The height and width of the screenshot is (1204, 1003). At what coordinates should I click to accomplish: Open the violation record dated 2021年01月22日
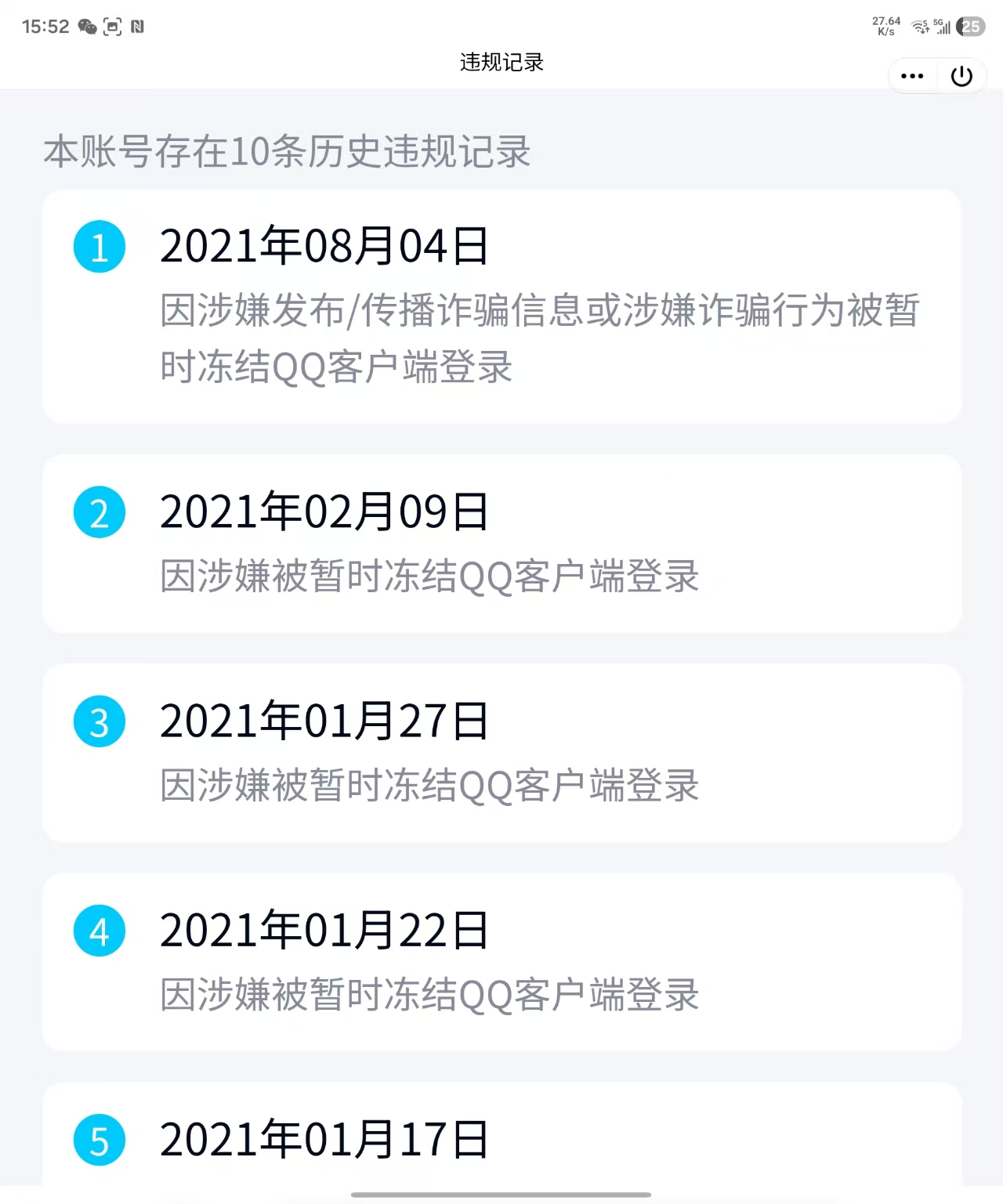coord(324,931)
